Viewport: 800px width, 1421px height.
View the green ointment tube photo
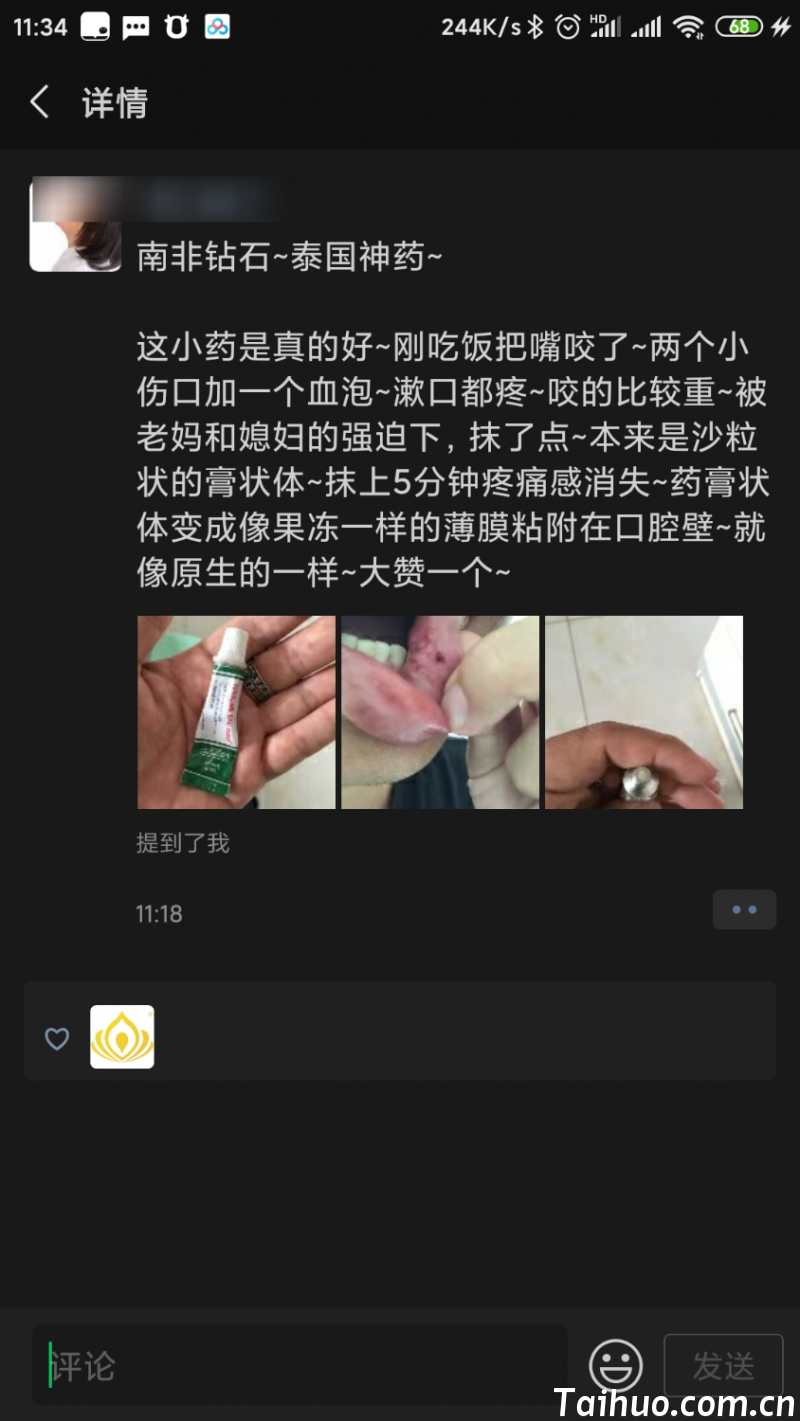[236, 712]
